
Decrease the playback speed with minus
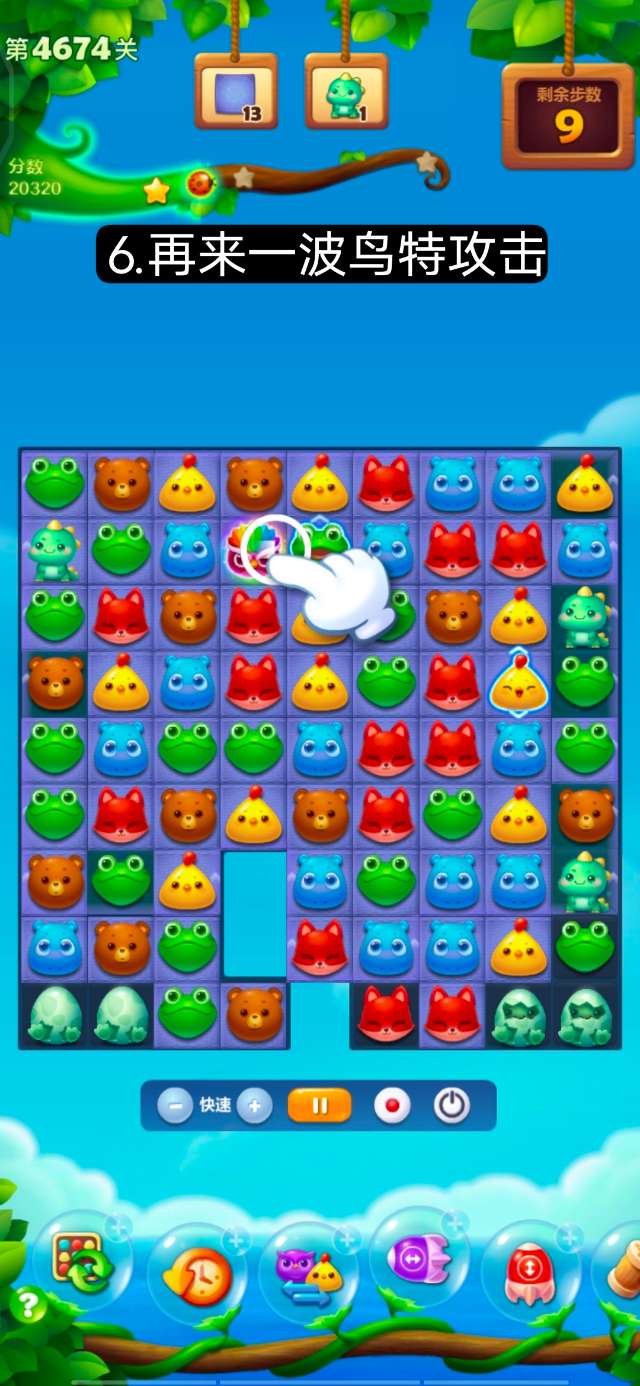[x=175, y=1106]
